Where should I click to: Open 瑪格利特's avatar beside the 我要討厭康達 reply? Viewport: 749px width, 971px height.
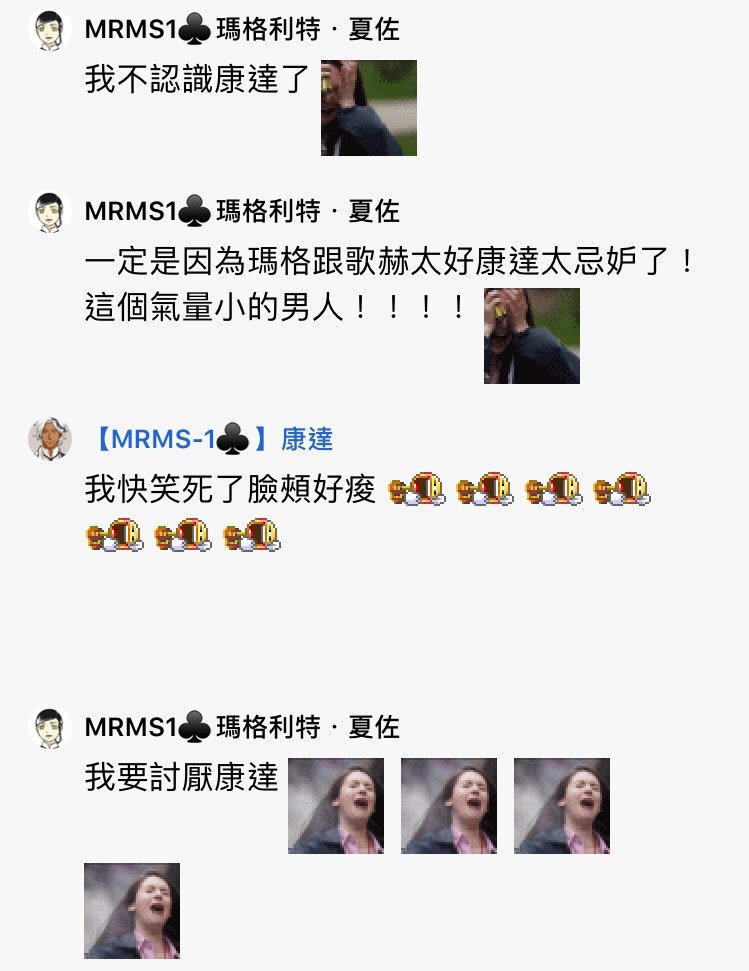[x=49, y=727]
